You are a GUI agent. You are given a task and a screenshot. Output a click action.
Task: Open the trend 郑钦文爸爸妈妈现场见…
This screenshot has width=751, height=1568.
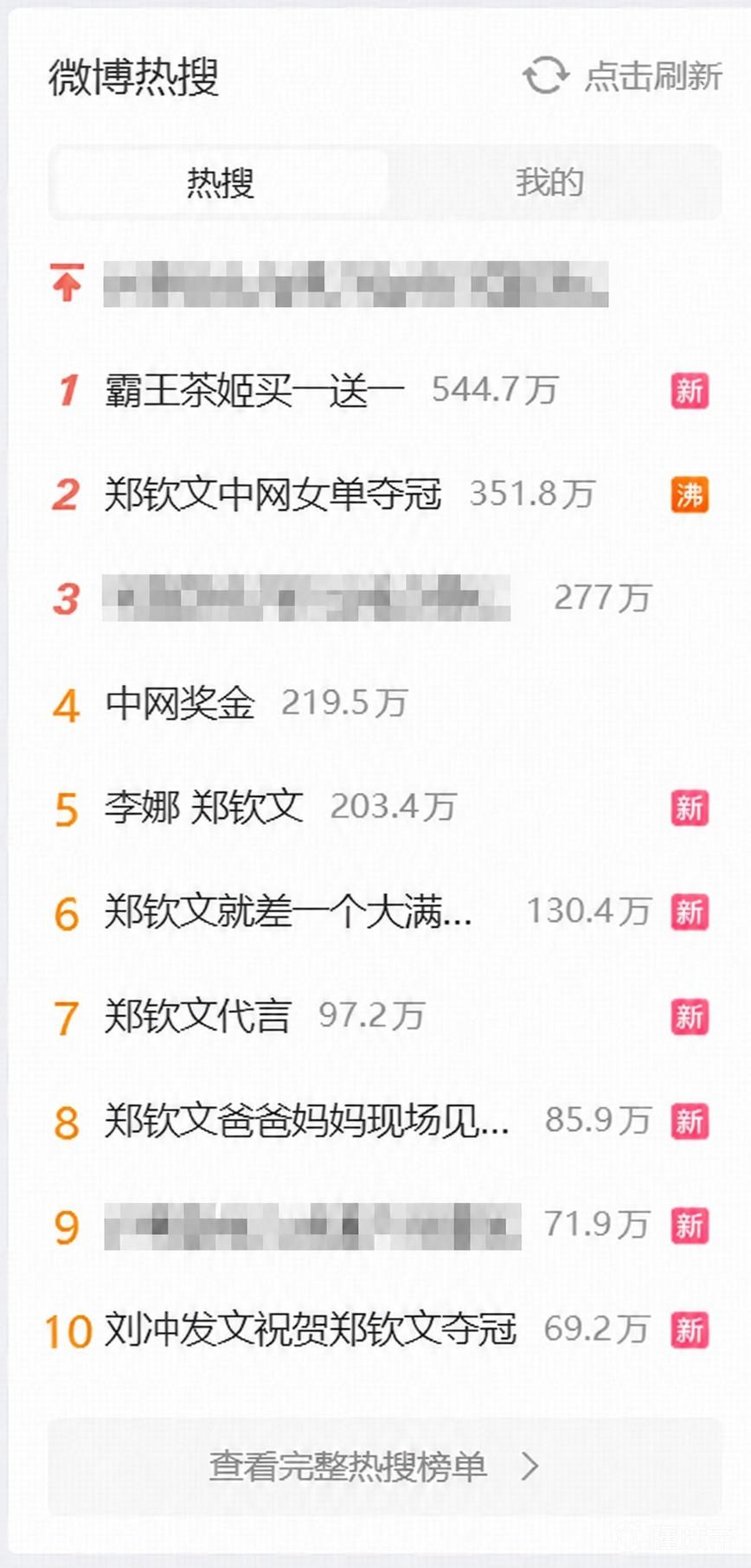pyautogui.click(x=307, y=1121)
